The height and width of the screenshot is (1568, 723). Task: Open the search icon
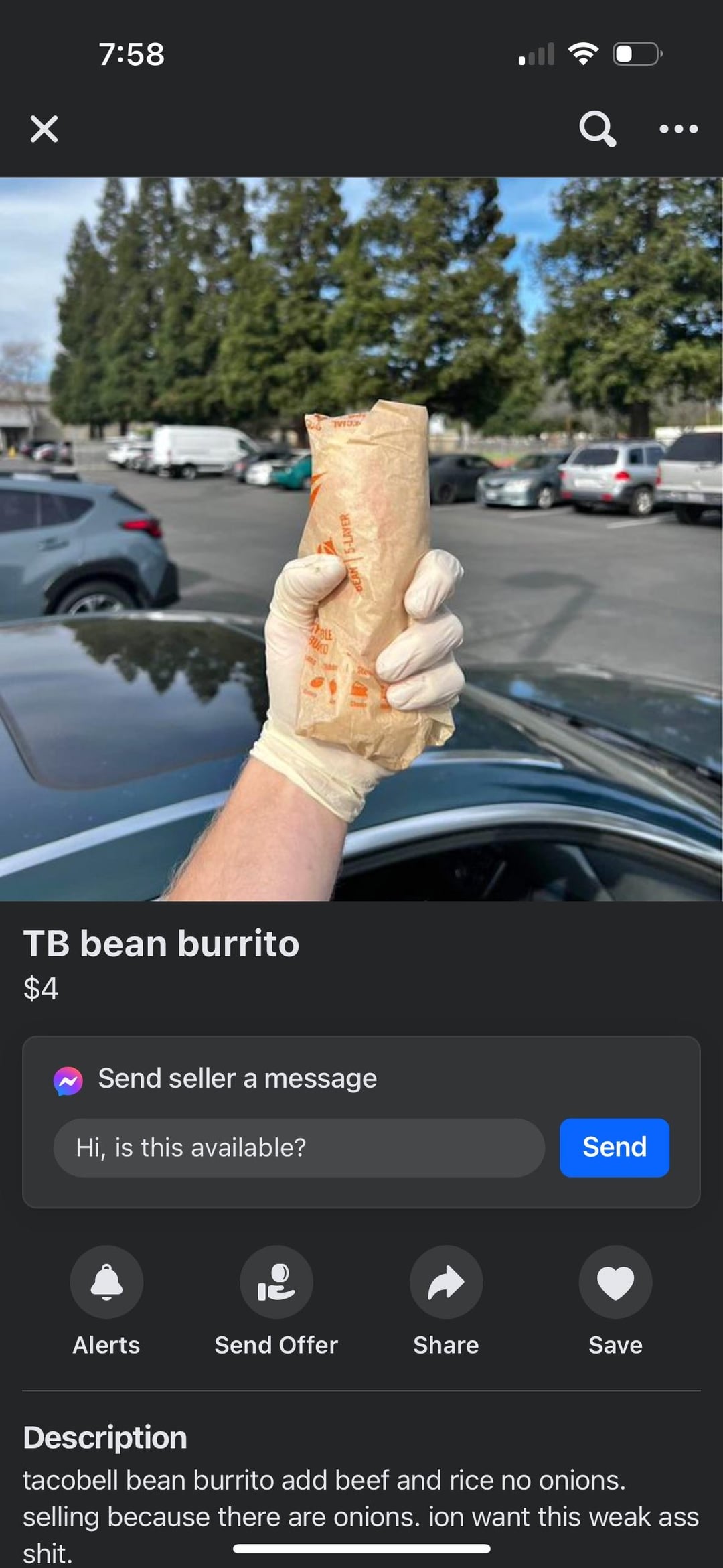(596, 128)
